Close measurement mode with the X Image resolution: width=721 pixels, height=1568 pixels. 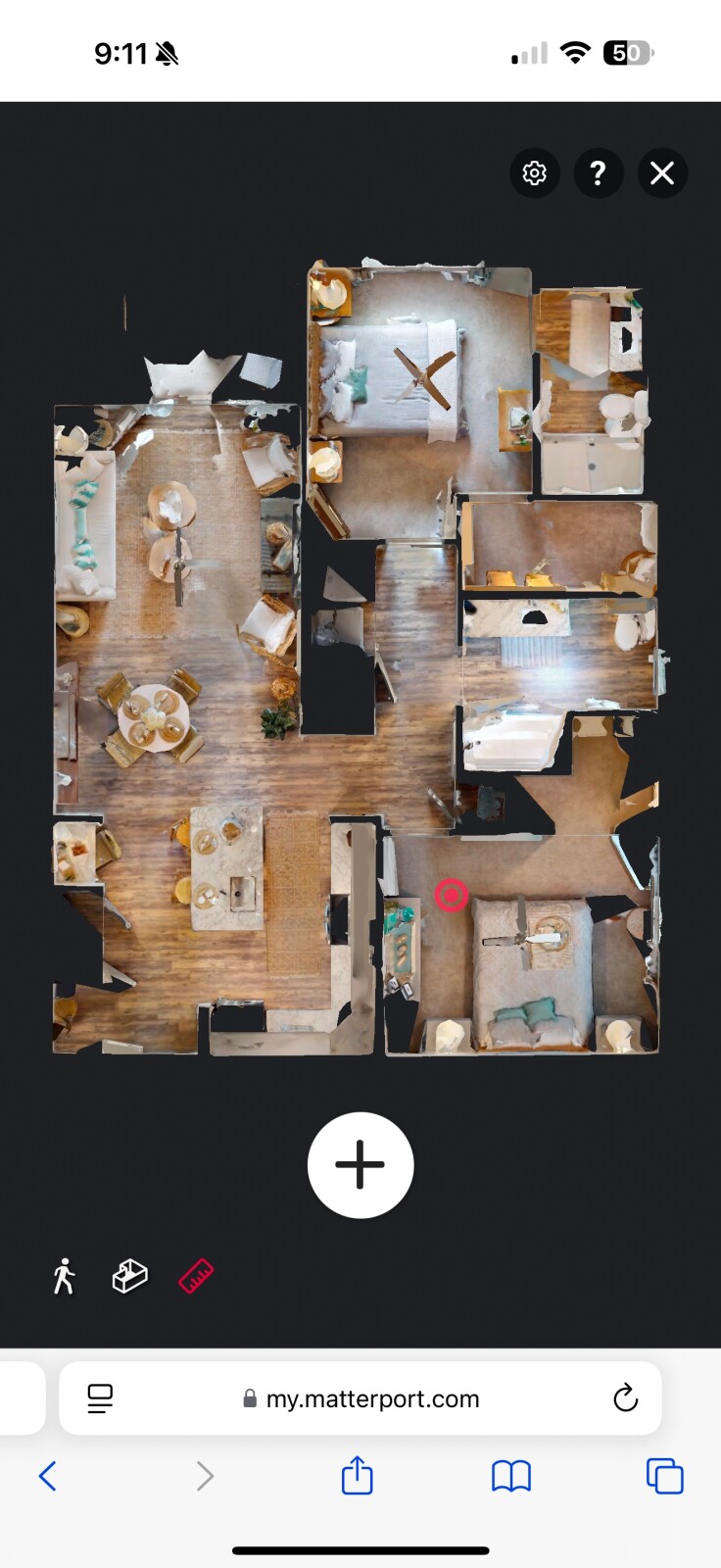[662, 173]
